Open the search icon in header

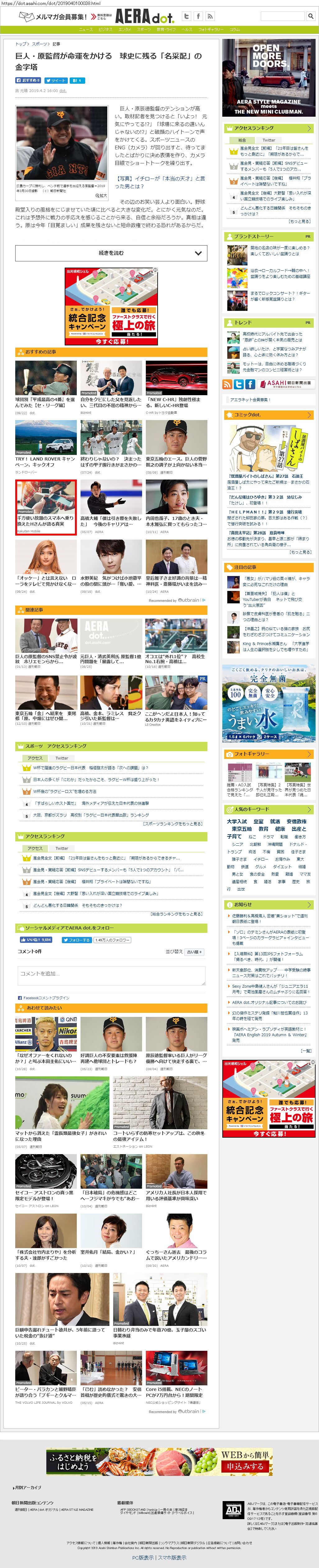click(310, 16)
